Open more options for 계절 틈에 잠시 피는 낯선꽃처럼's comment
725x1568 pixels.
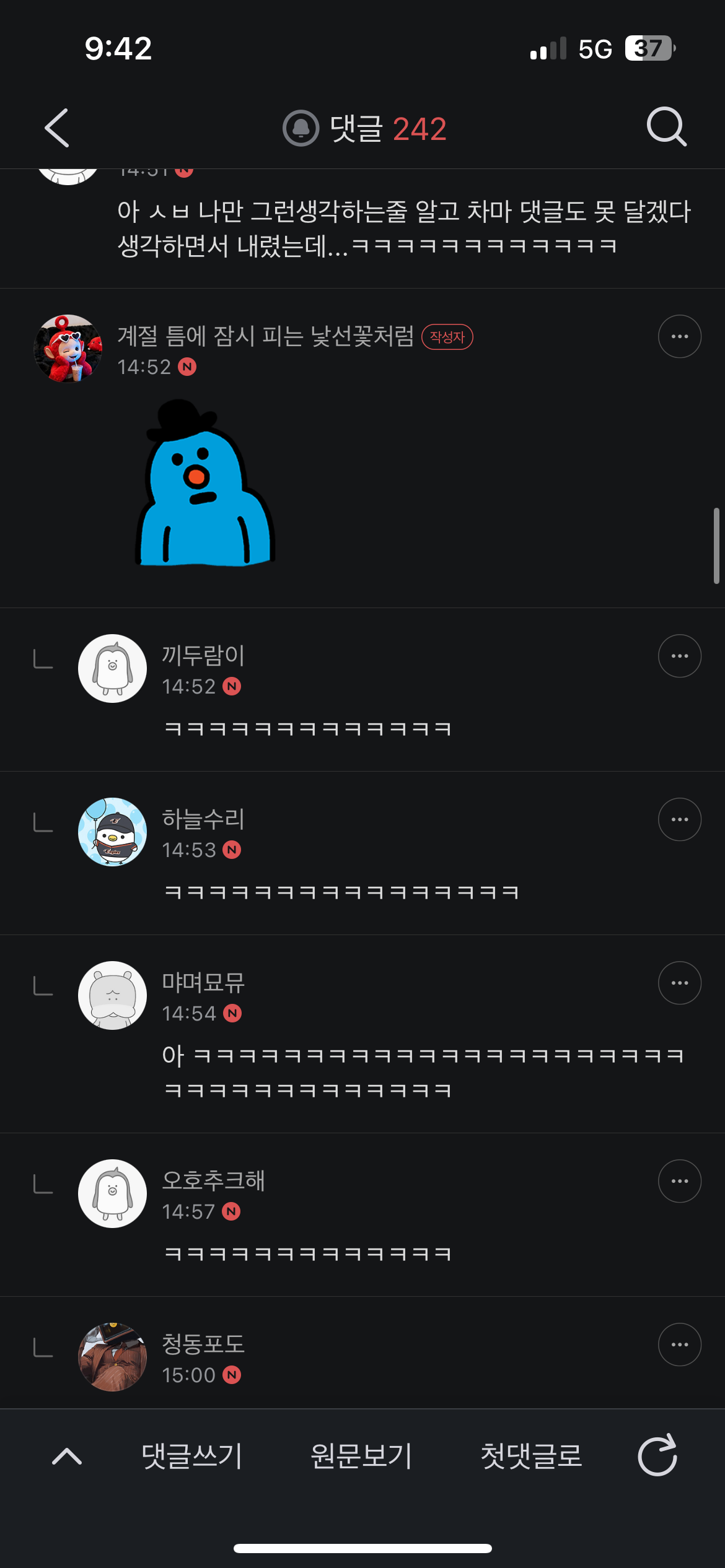(x=679, y=336)
